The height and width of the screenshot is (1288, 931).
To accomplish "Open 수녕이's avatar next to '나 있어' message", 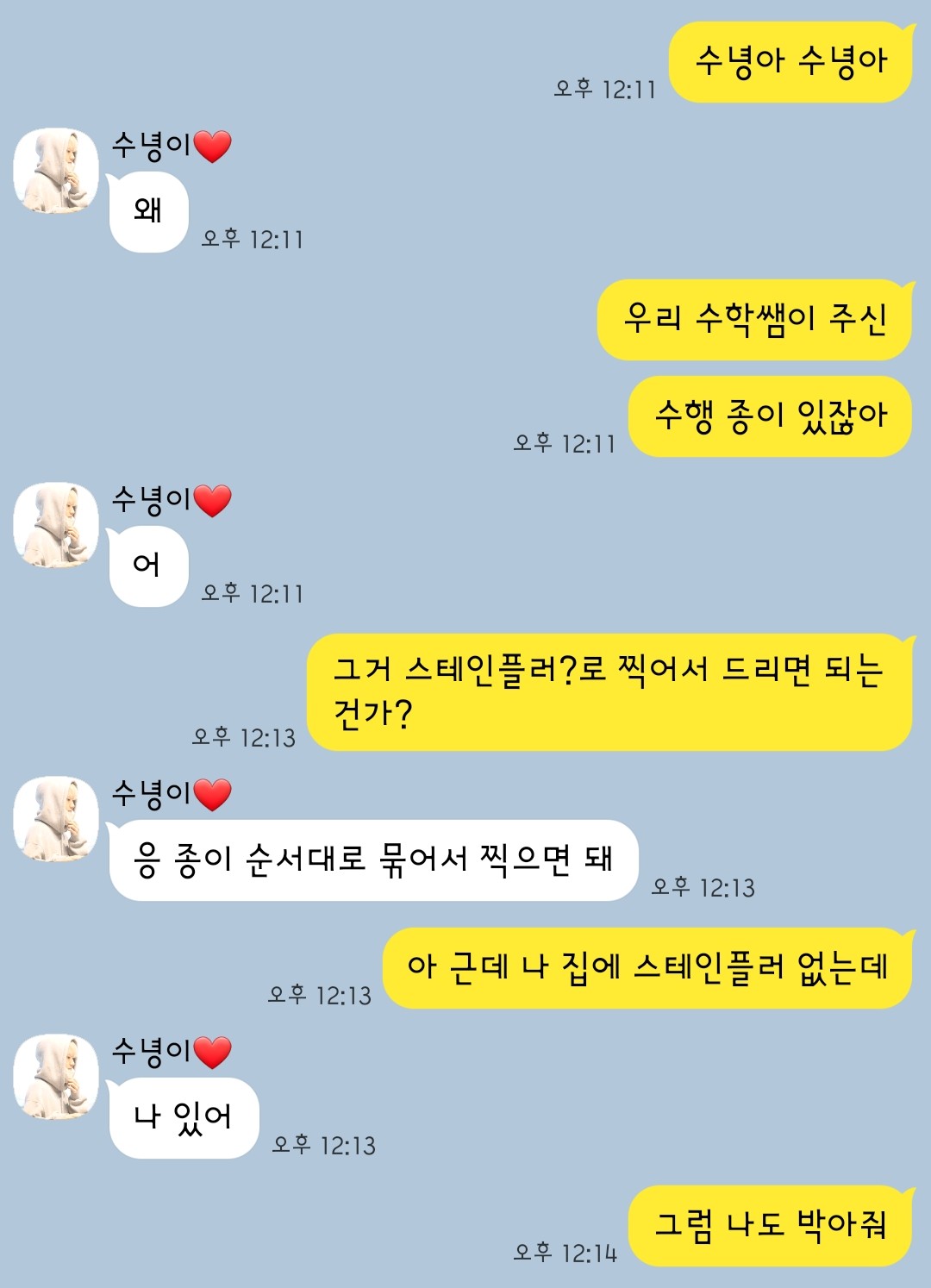I will [x=56, y=1076].
